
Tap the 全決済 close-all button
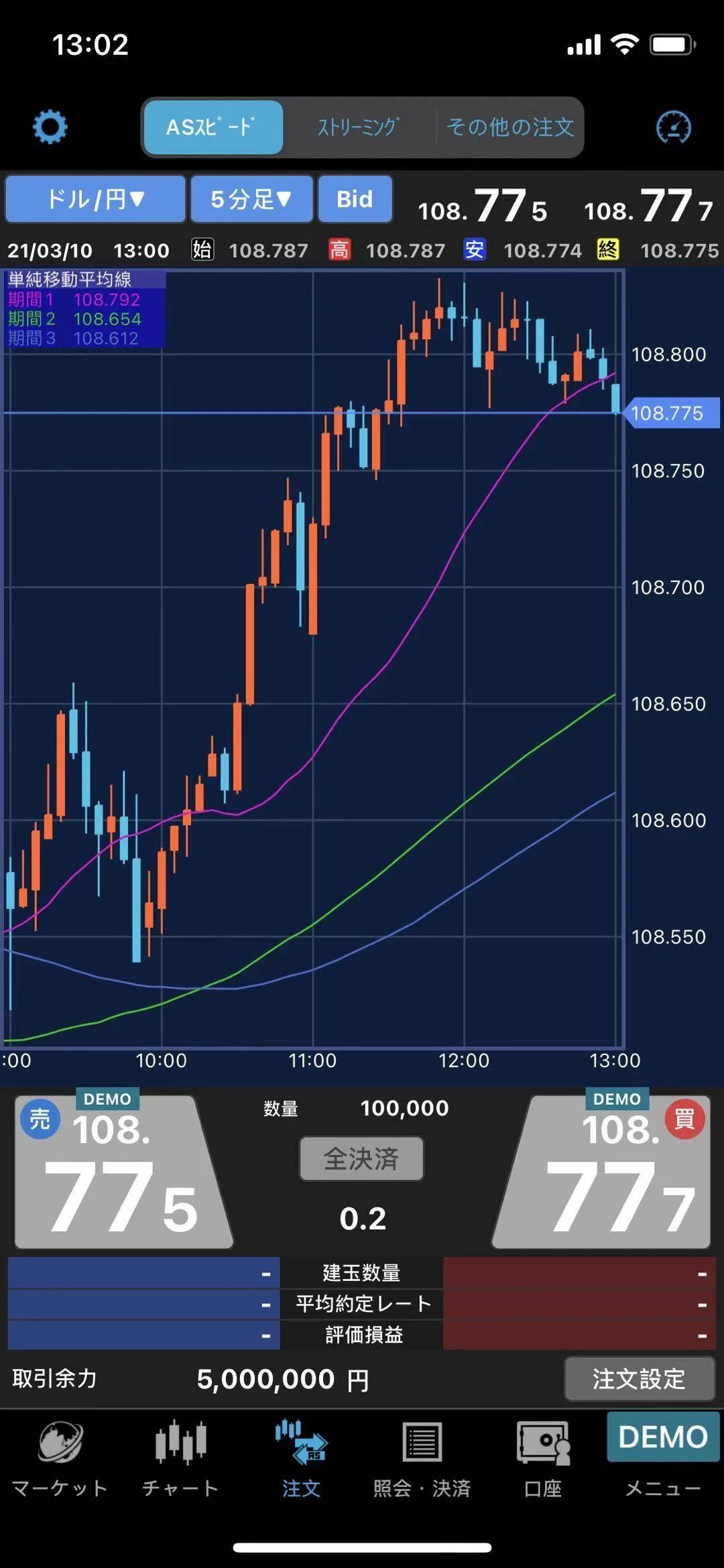tap(361, 1158)
